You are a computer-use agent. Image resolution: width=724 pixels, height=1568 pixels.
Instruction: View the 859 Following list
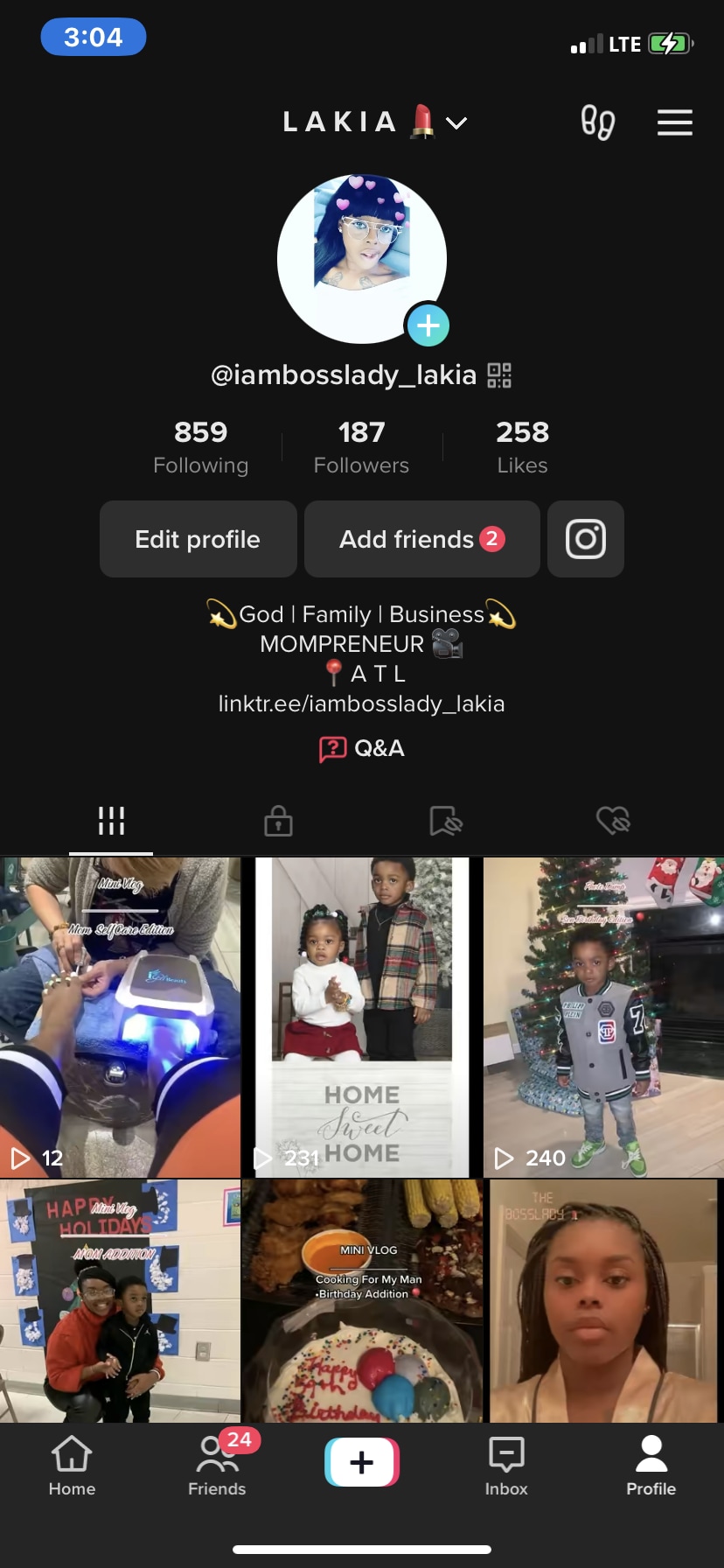tap(200, 446)
